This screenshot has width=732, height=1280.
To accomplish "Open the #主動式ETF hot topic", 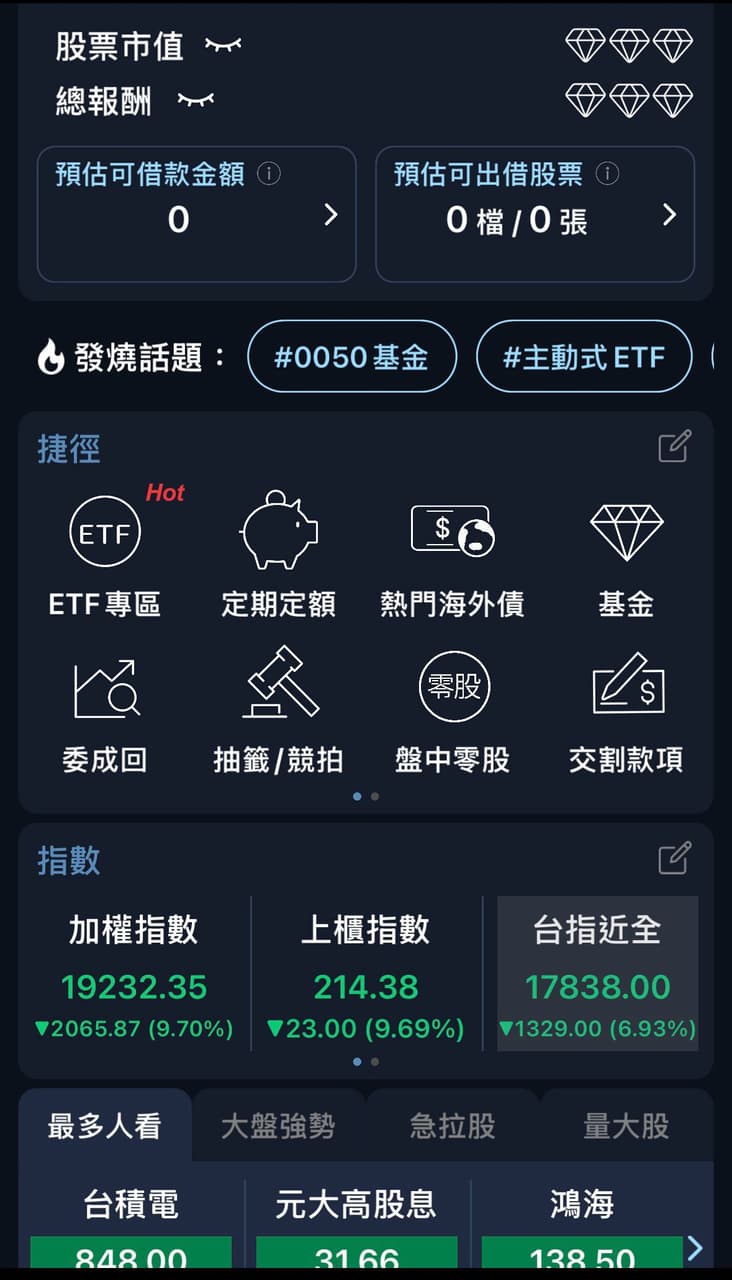I will pyautogui.click(x=583, y=357).
